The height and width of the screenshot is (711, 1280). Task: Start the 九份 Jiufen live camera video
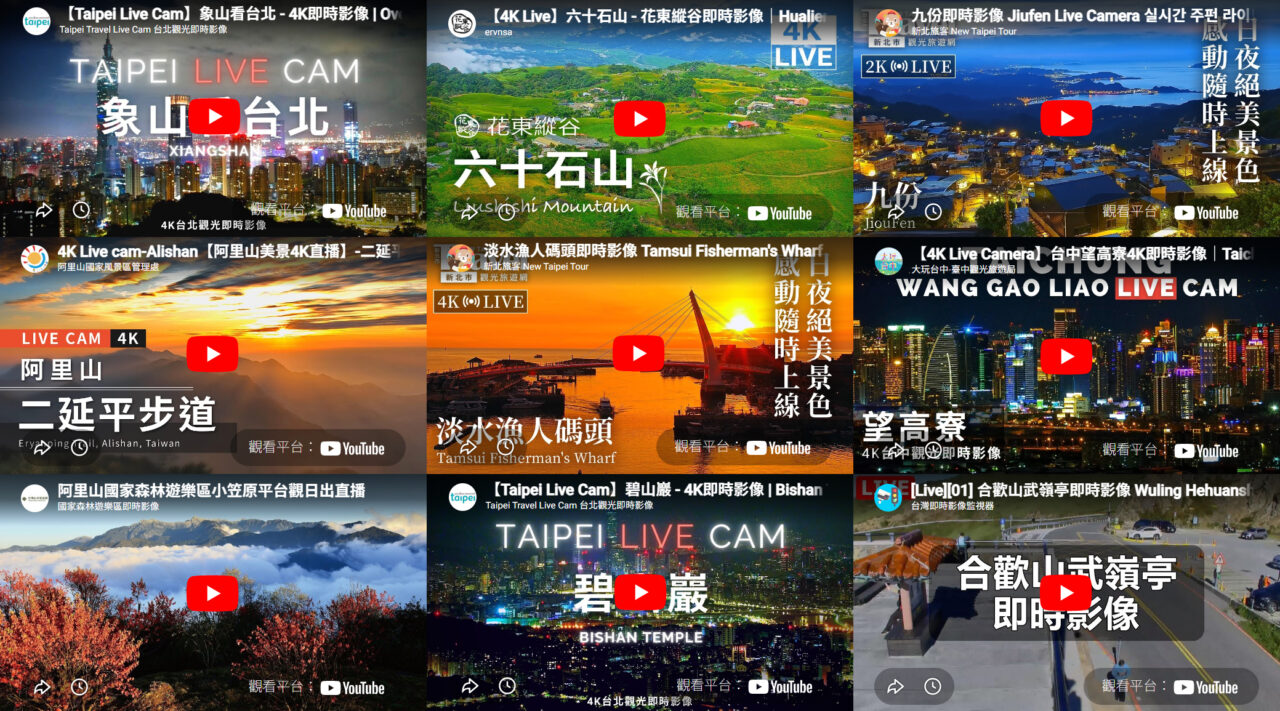coord(1065,118)
